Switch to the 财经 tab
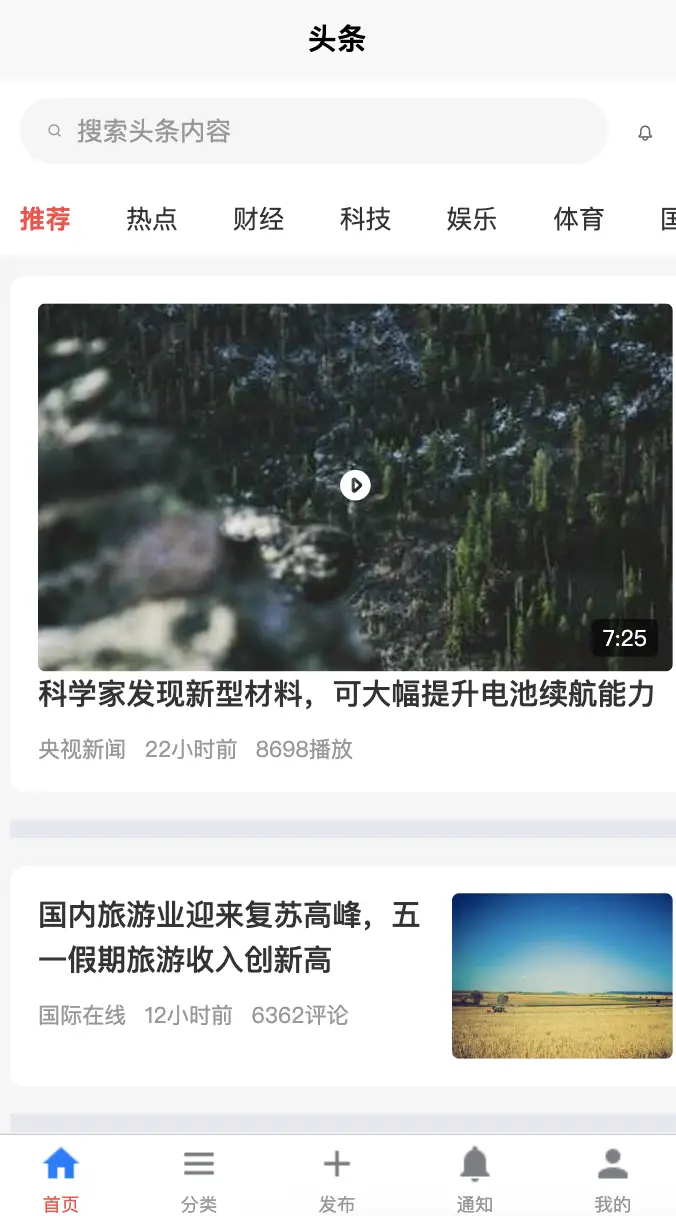676x1216 pixels. click(x=258, y=219)
